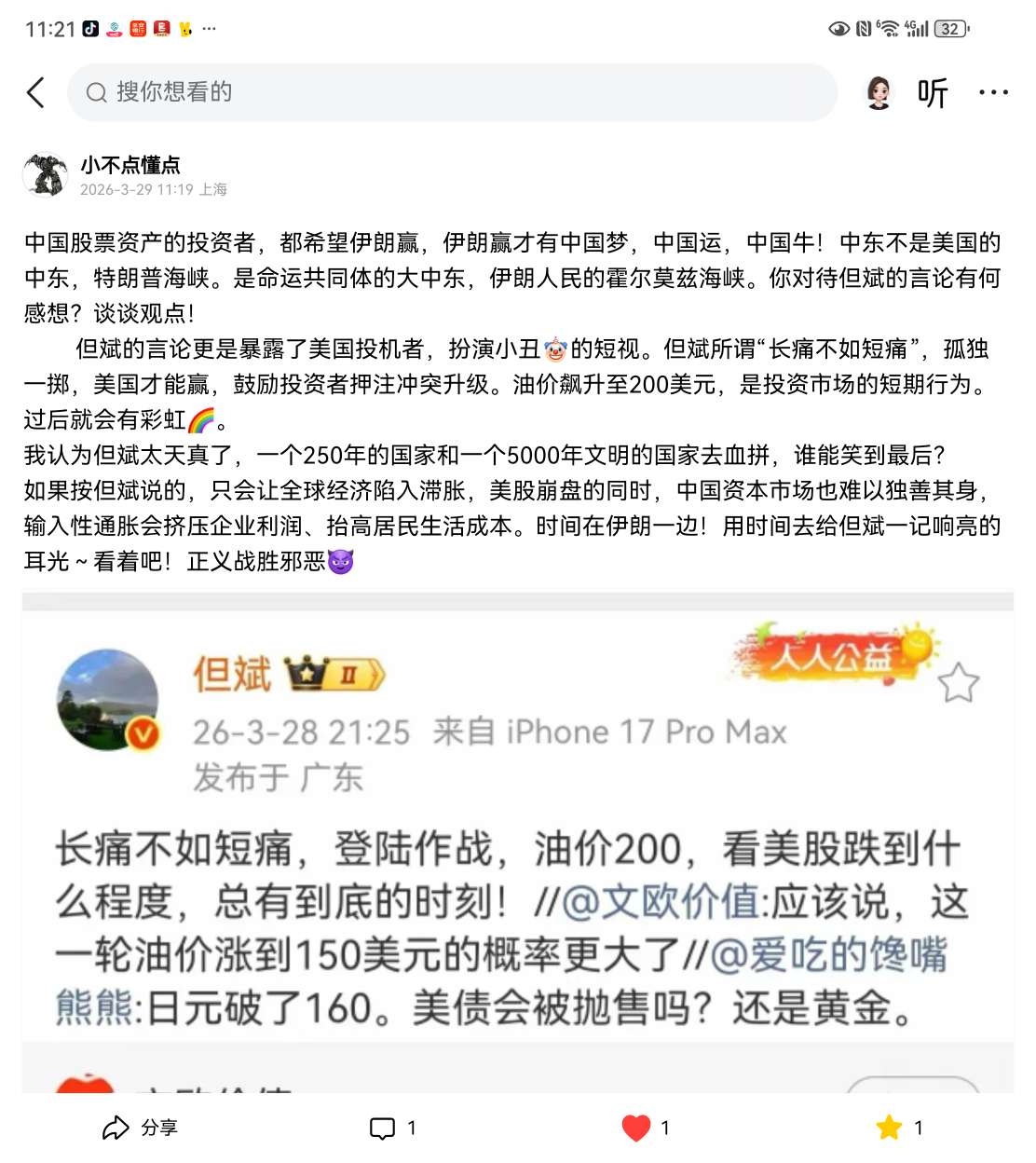
Task: Go back using the arrow
Action: [36, 92]
